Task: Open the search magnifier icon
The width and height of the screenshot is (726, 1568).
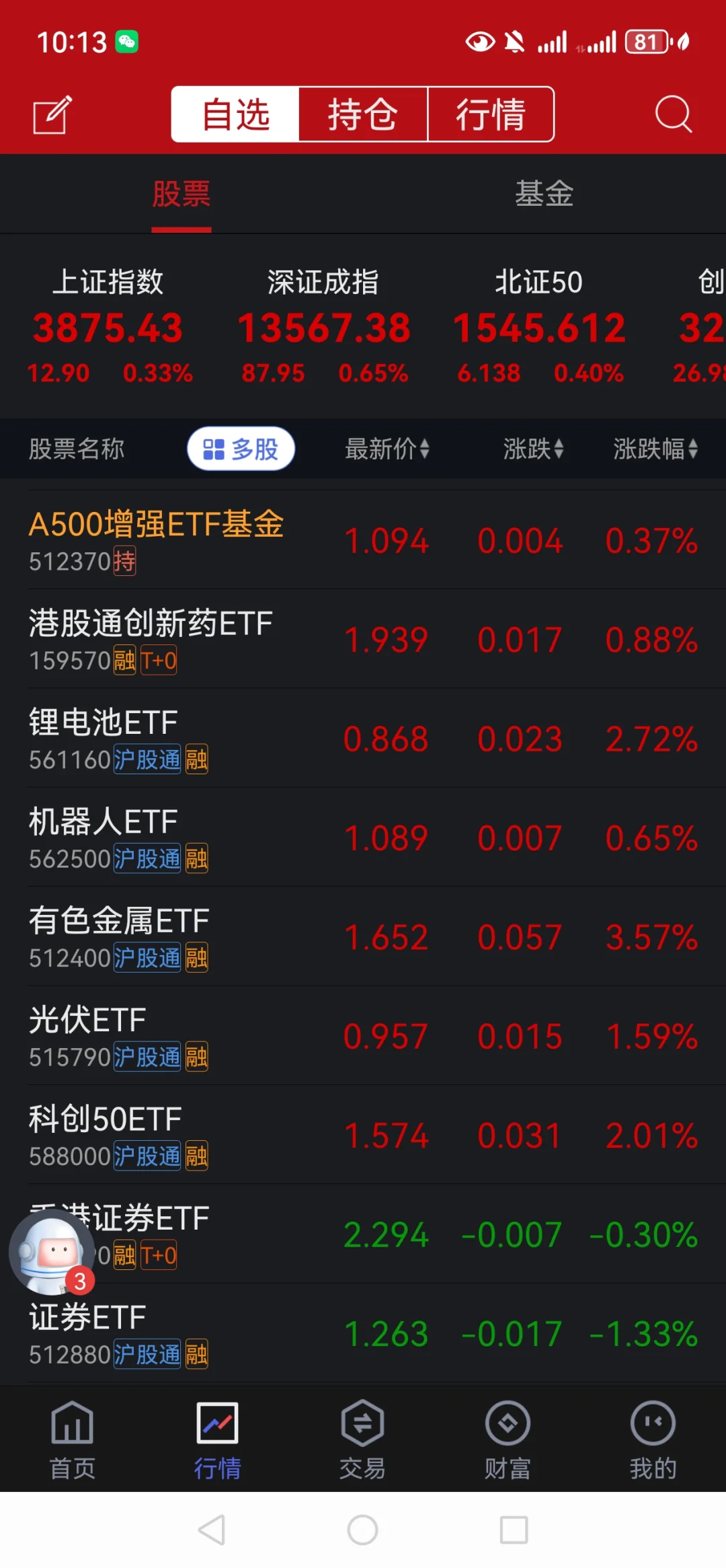Action: click(x=673, y=114)
